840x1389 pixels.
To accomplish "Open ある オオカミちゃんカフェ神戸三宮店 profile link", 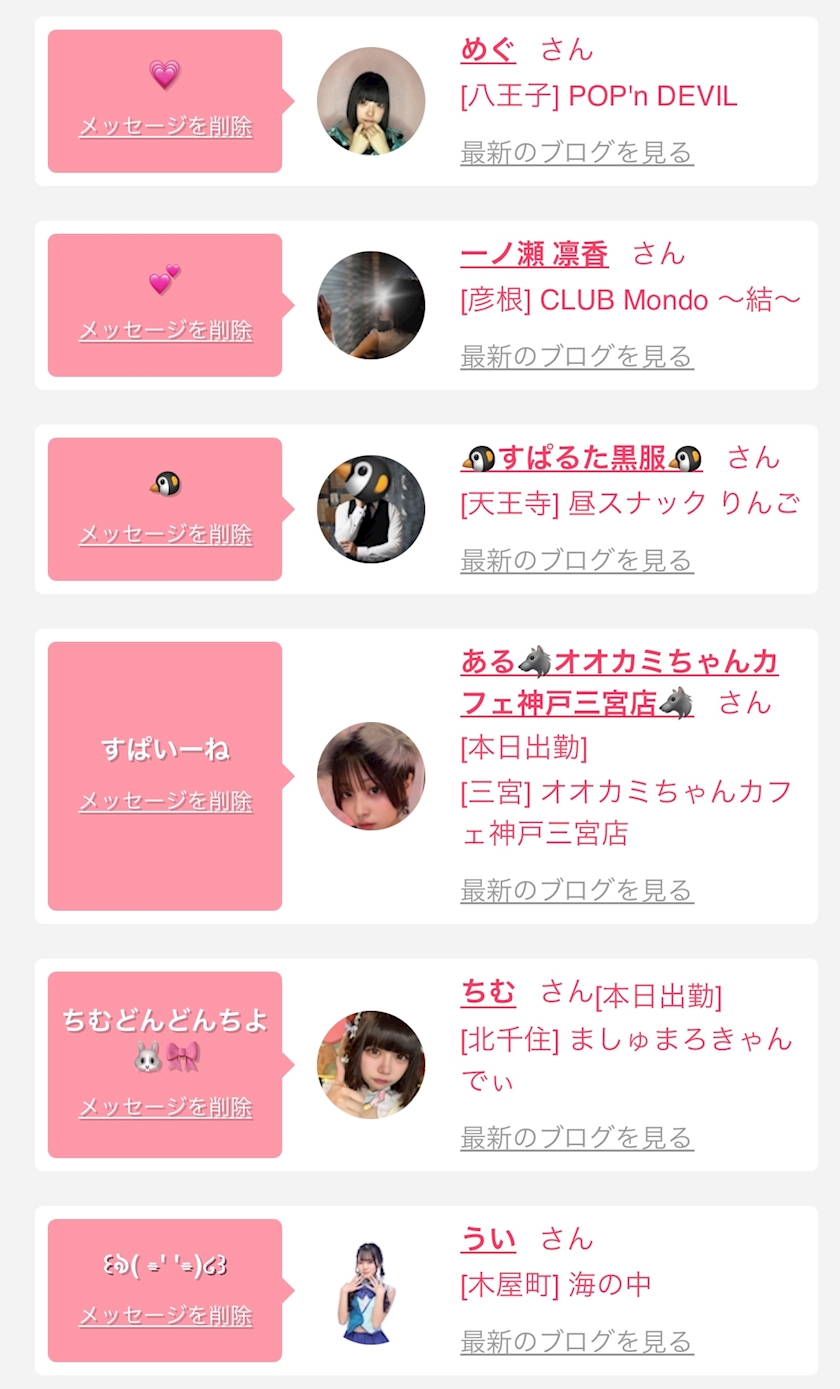I will pos(620,682).
